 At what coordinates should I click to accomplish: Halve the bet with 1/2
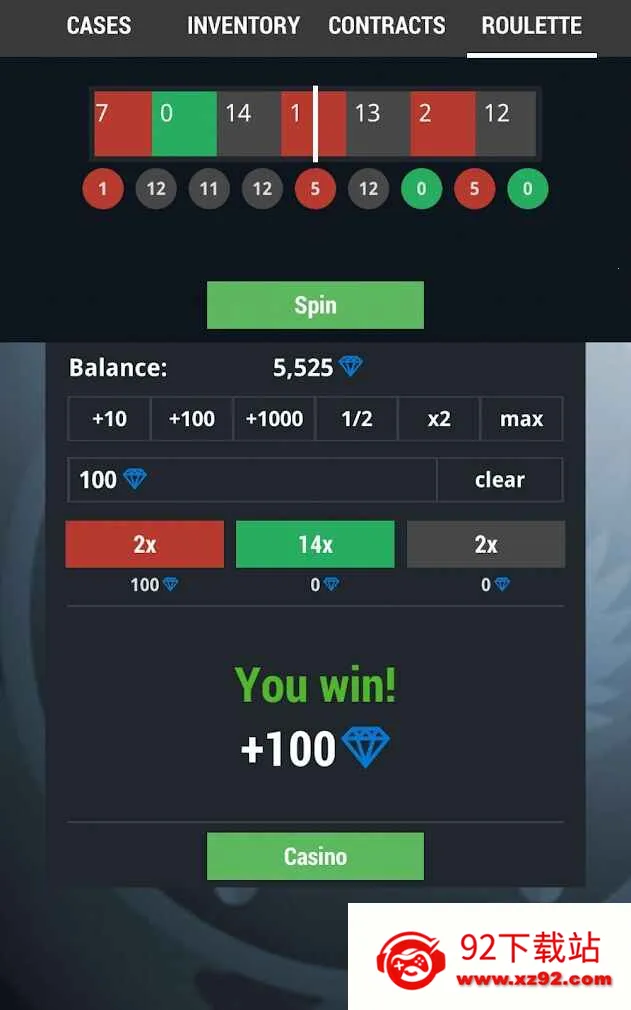pos(357,419)
